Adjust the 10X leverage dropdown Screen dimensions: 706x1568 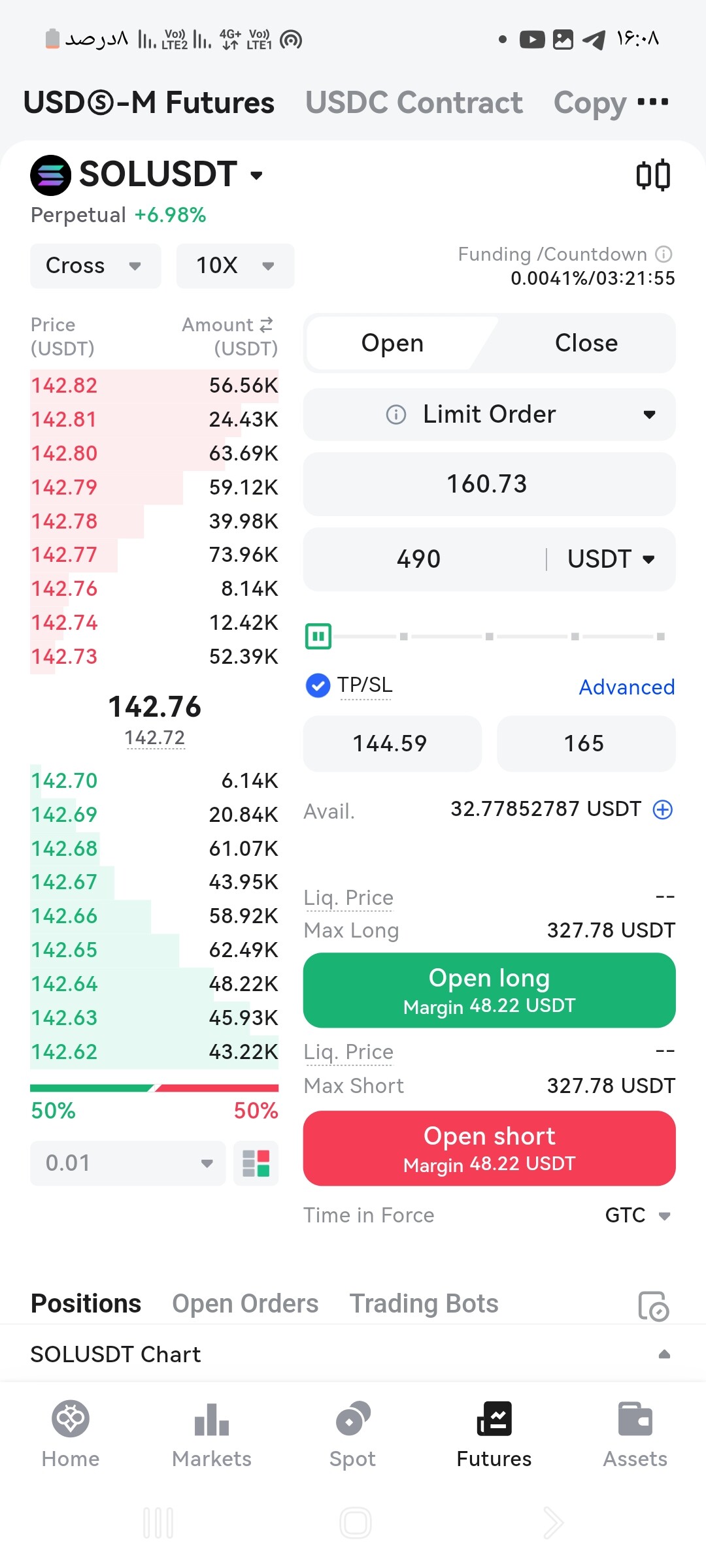[235, 266]
